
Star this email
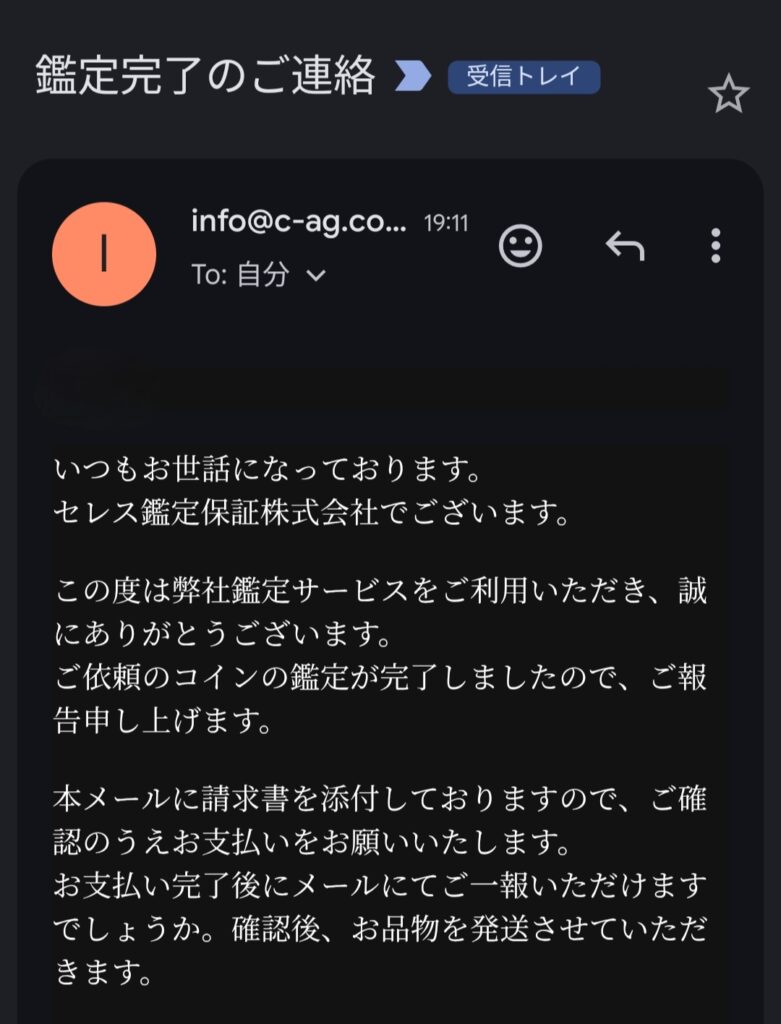pos(728,95)
